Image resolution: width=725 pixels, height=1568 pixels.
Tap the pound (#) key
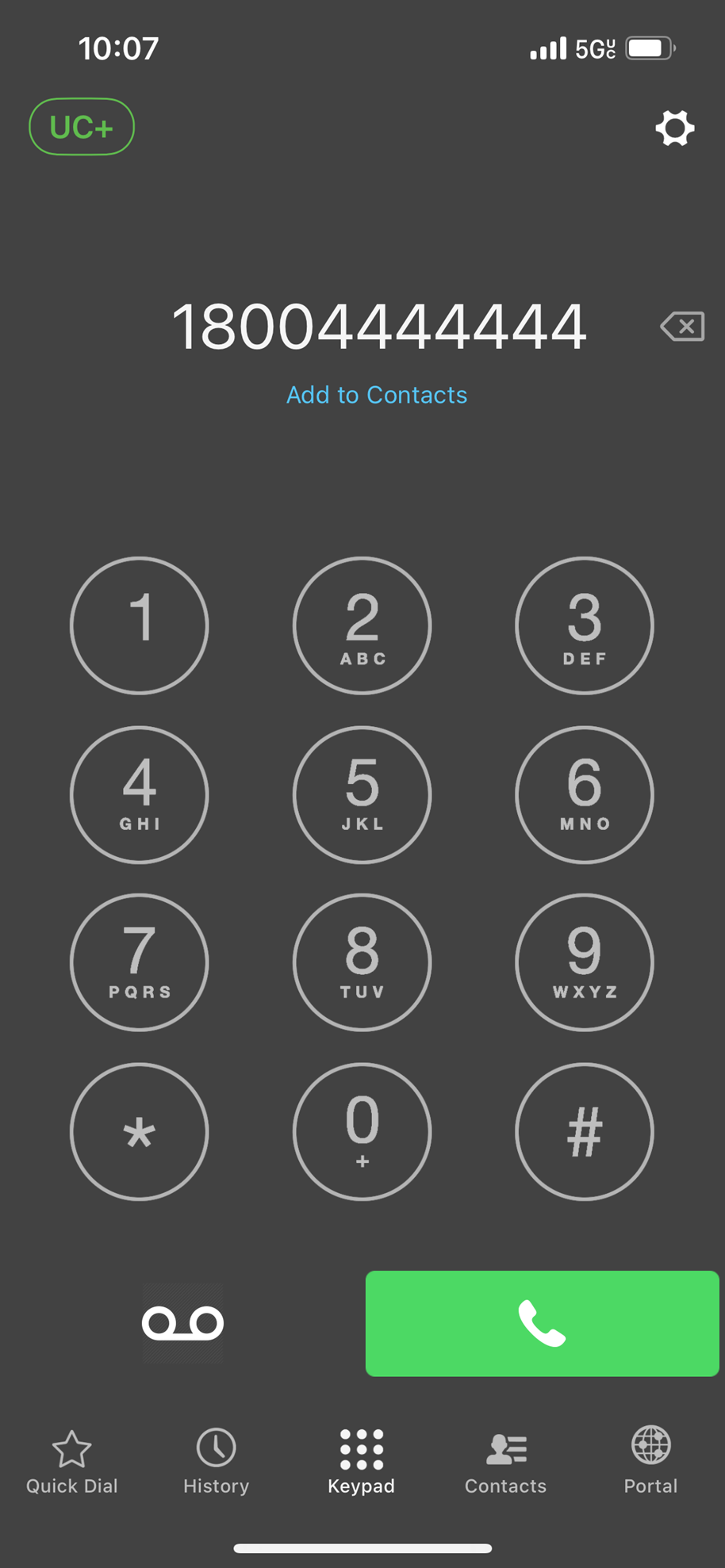[x=585, y=1131]
